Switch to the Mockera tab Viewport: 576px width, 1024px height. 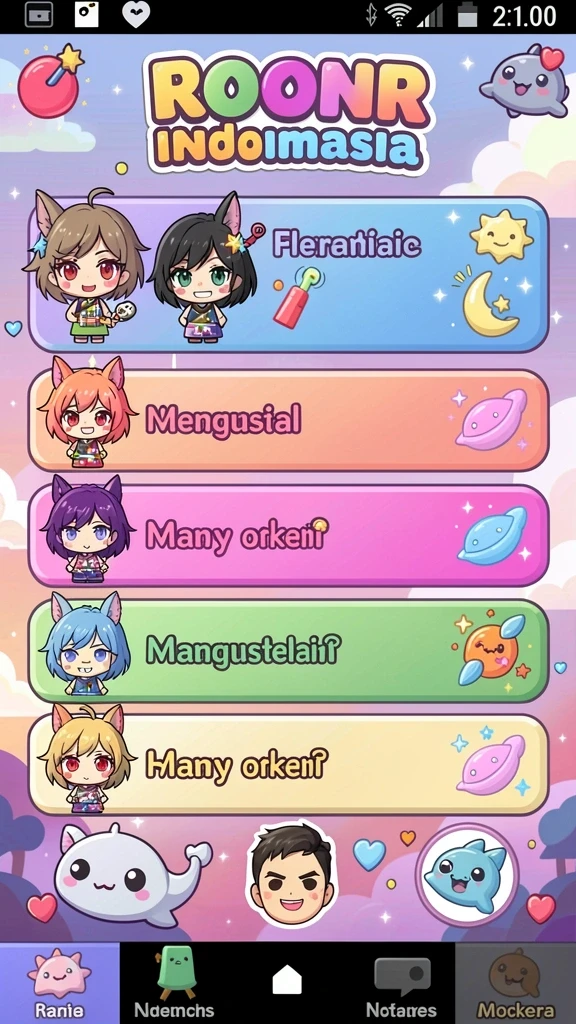tap(516, 983)
